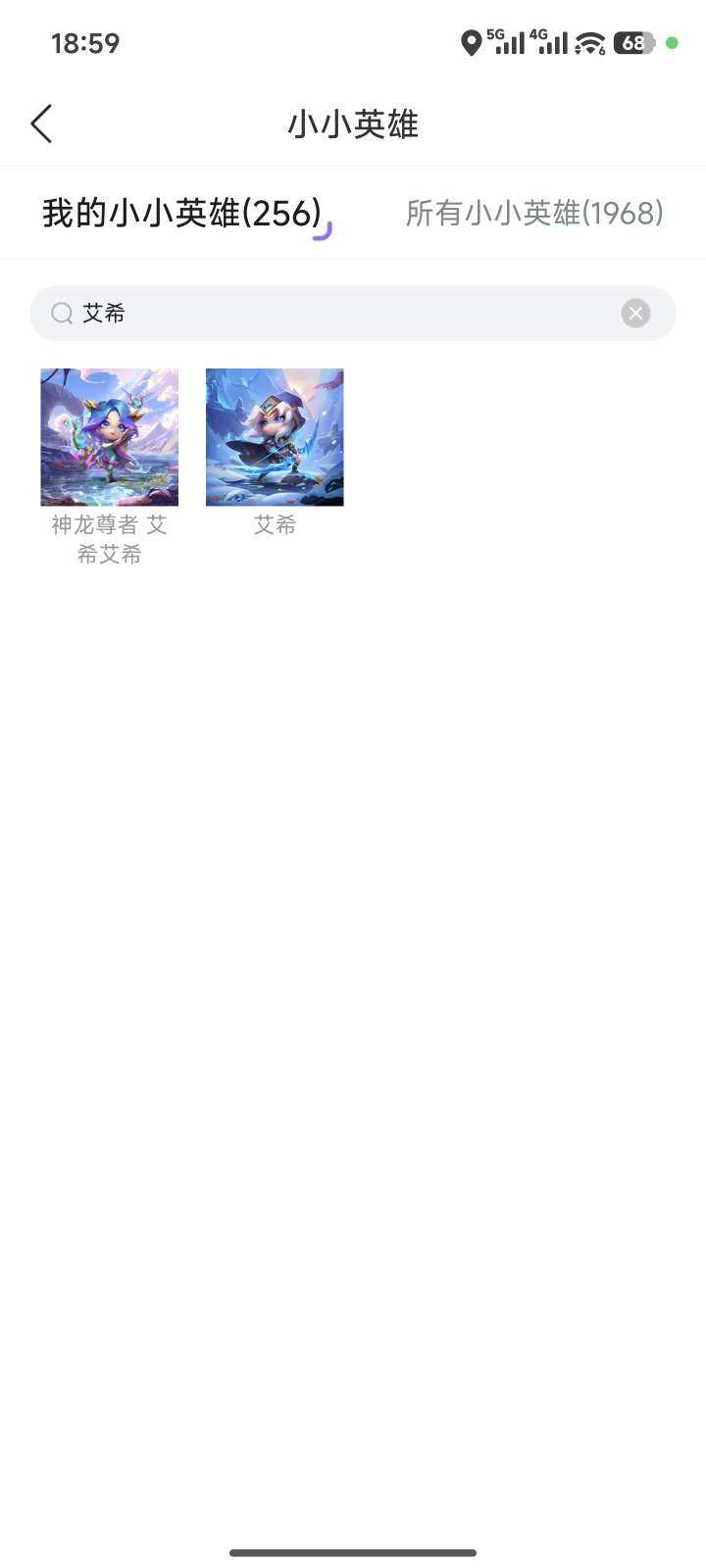Switch to 我的小小英雄(256) tab
This screenshot has height=1568, width=706.
tap(181, 213)
